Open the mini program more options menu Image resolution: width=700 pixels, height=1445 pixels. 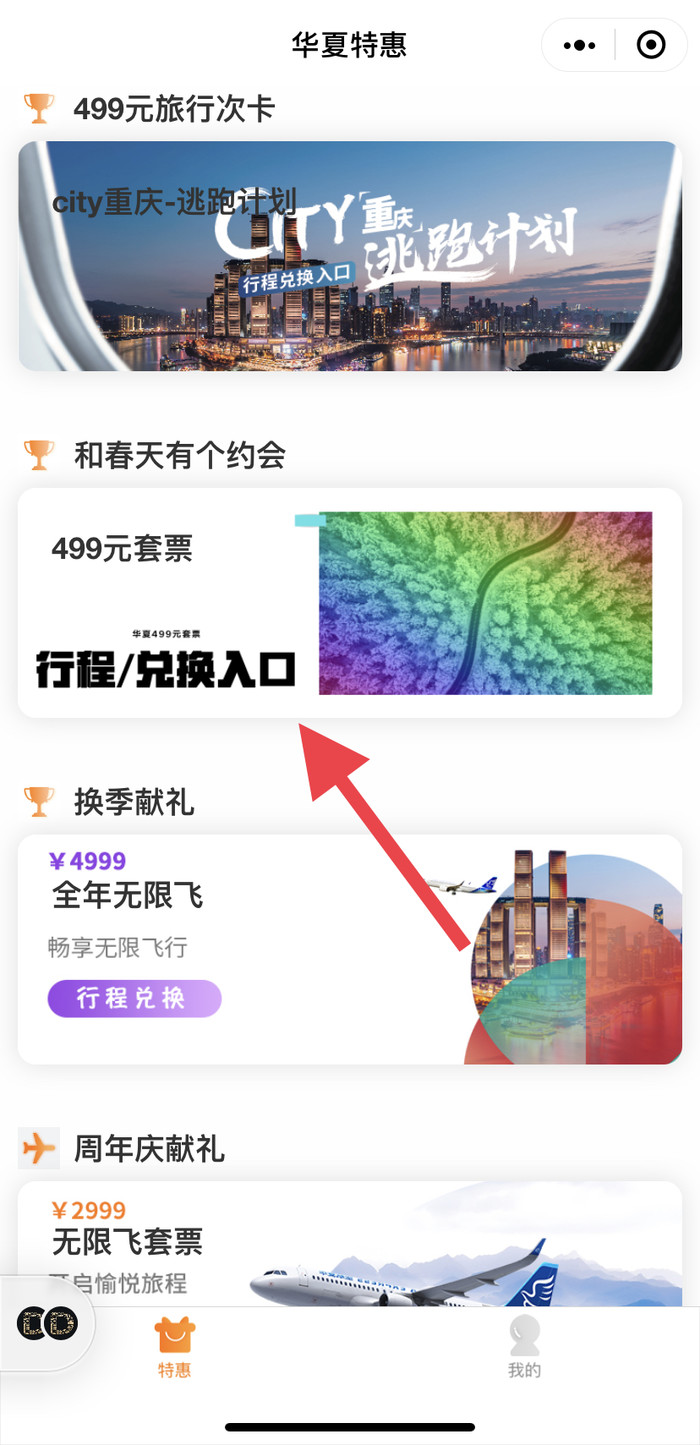click(x=579, y=45)
